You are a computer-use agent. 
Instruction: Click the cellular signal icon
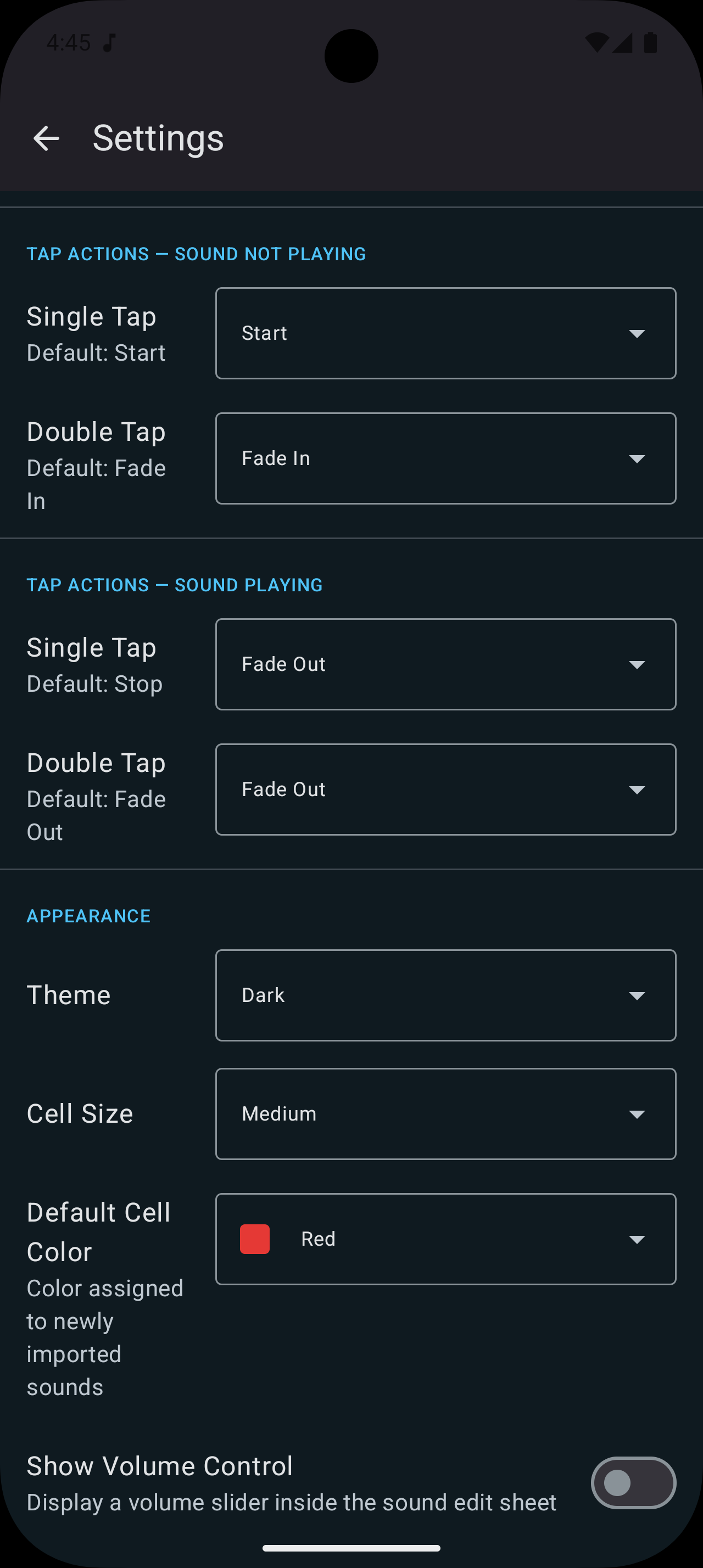(x=624, y=43)
